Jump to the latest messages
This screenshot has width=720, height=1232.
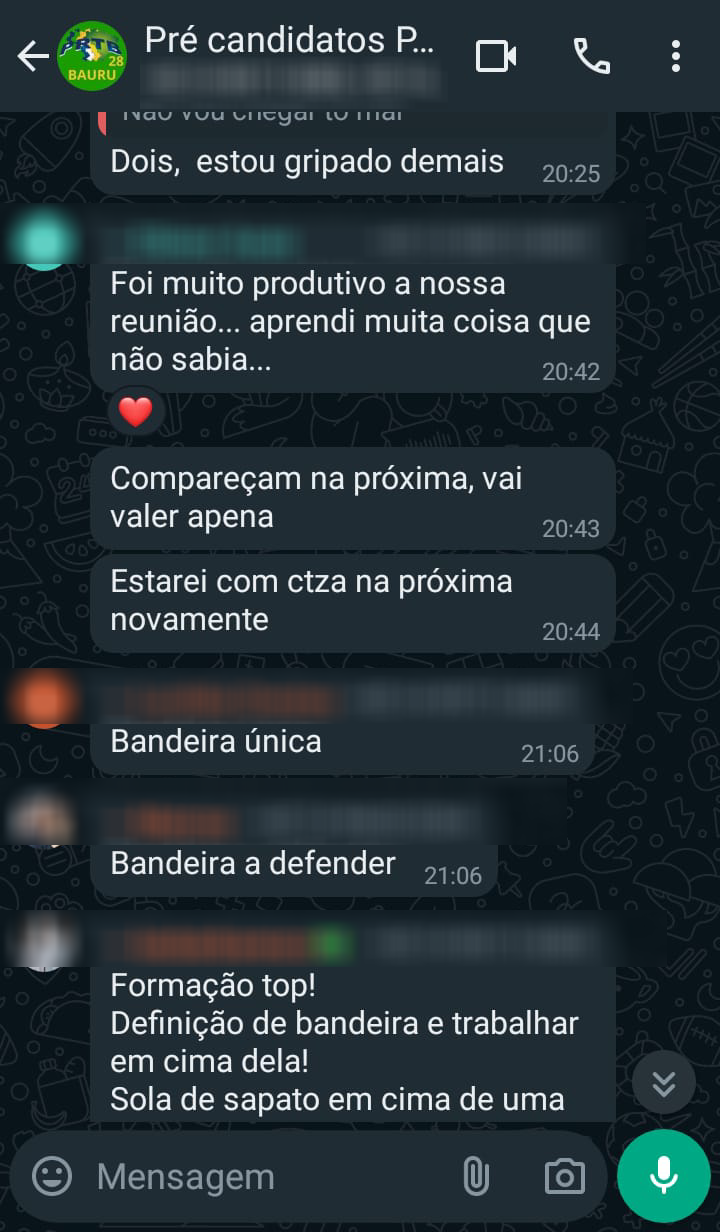coord(663,1083)
